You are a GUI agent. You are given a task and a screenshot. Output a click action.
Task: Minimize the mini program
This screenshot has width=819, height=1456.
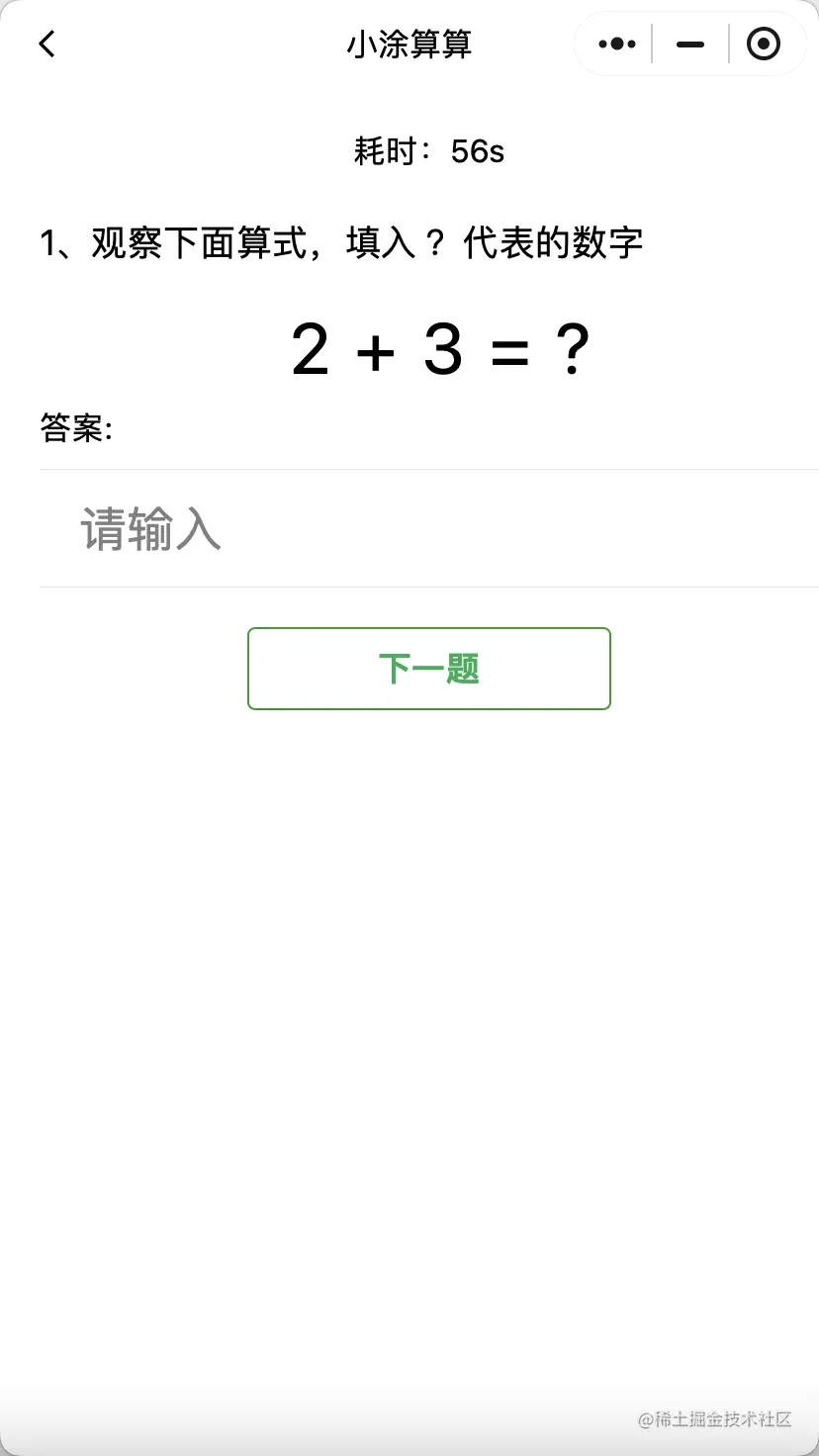(690, 45)
